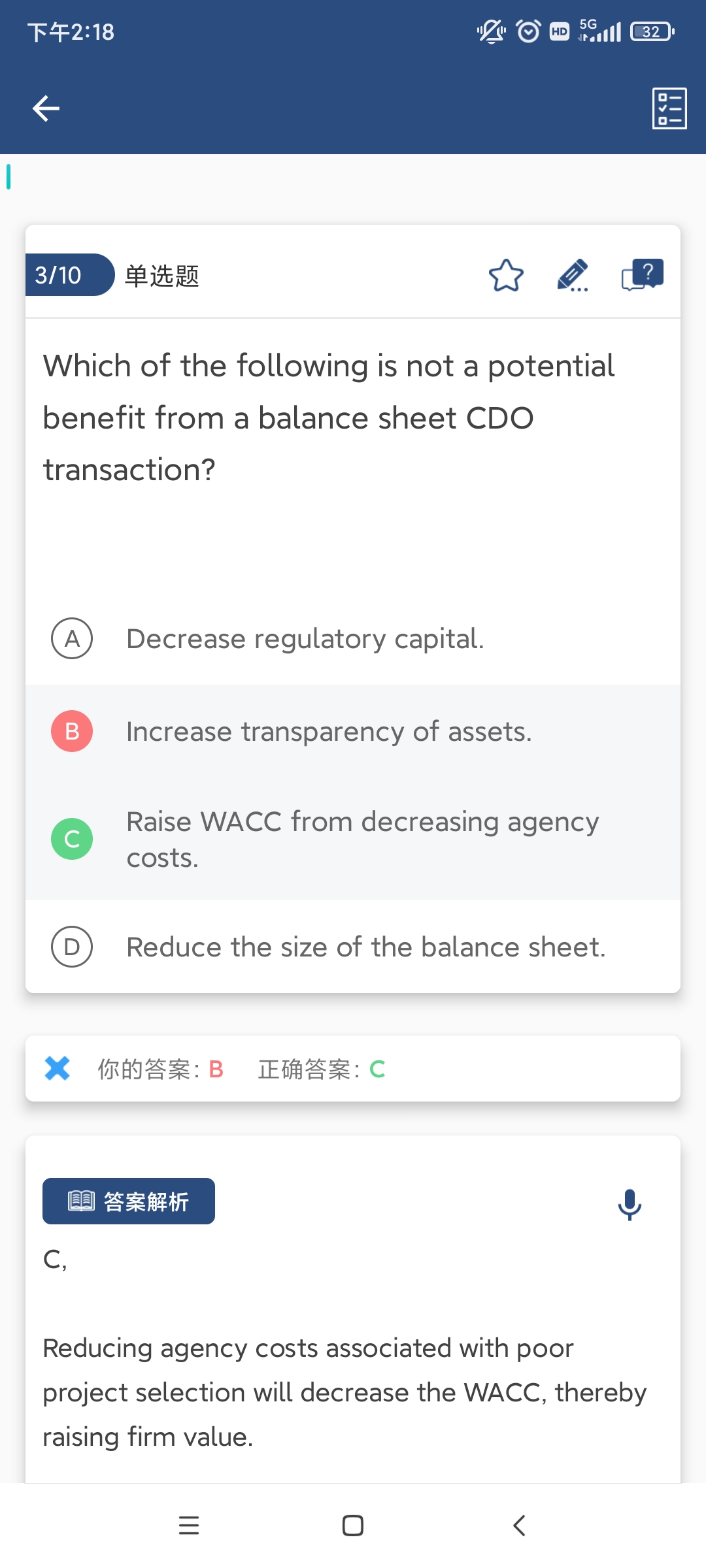Tap the microphone icon beside 答案解析
The image size is (706, 1568).
coord(630,1203)
